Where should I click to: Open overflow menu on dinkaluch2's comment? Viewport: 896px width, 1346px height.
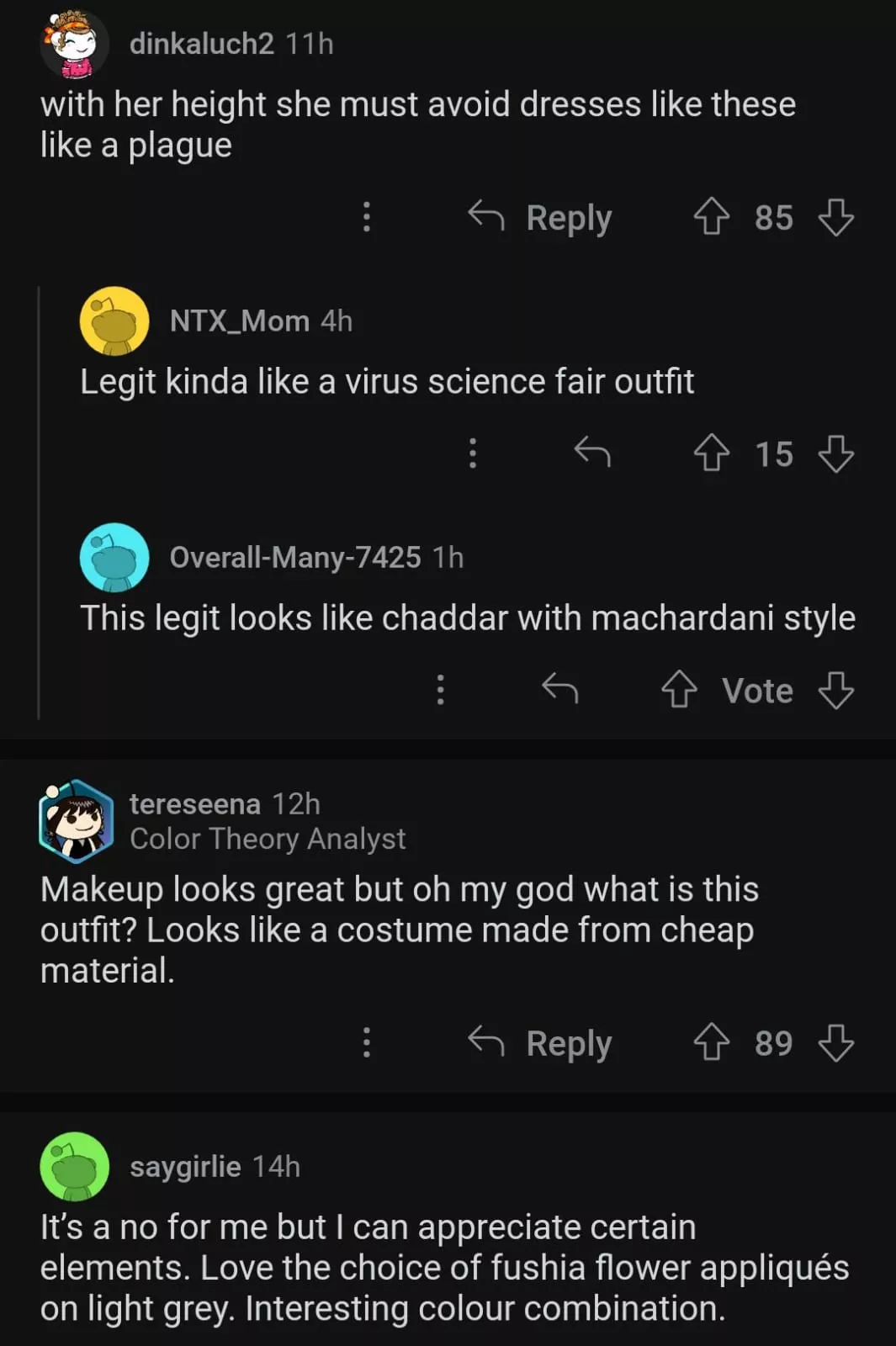pyautogui.click(x=366, y=217)
